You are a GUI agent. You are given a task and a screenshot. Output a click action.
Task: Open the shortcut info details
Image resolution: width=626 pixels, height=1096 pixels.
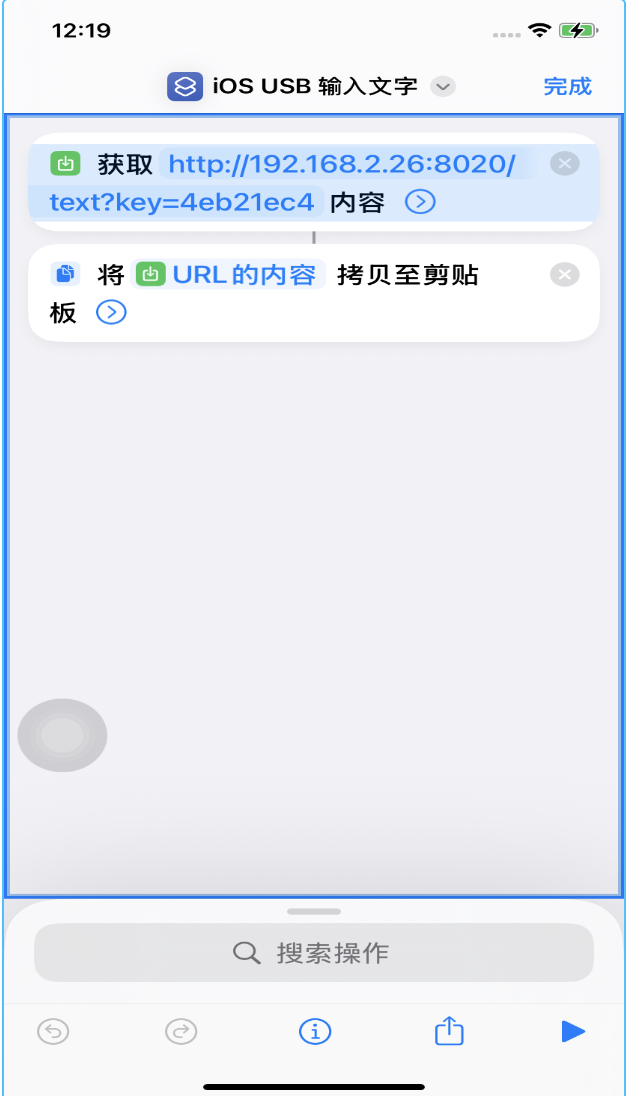tap(315, 1031)
